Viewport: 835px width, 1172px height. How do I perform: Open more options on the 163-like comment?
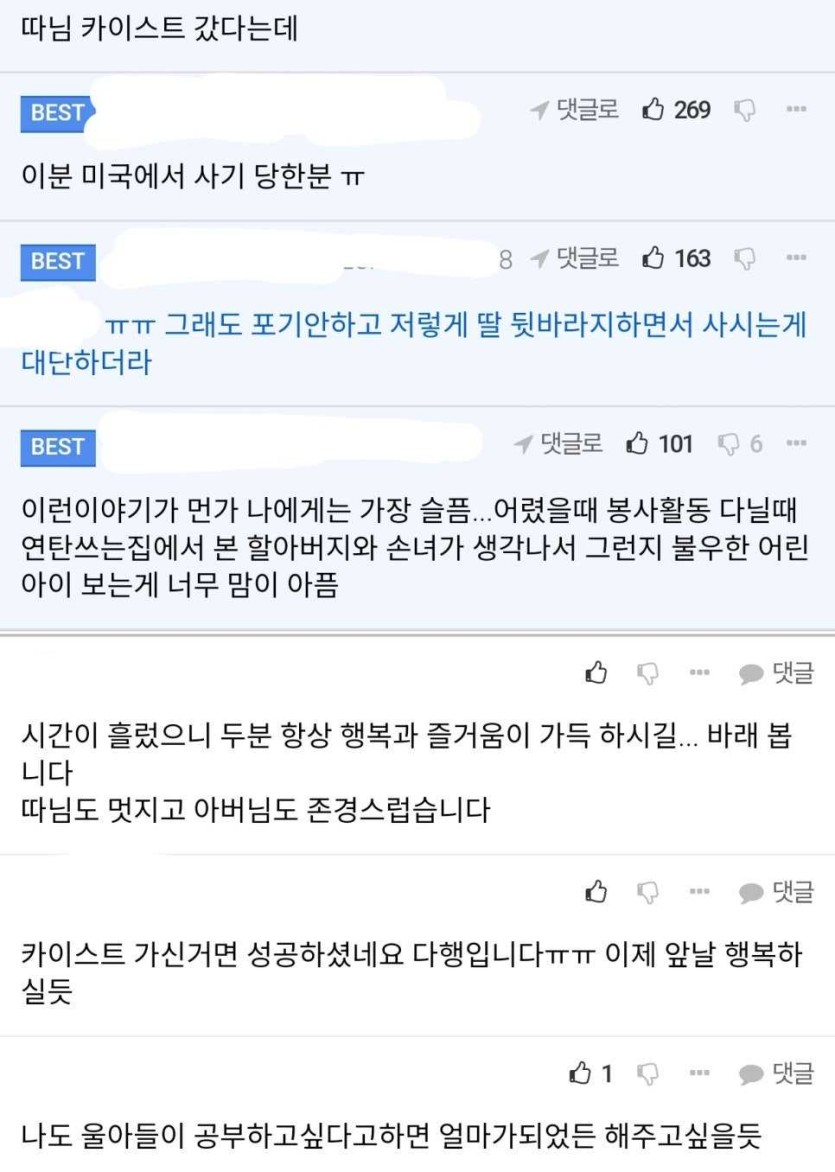click(x=796, y=259)
